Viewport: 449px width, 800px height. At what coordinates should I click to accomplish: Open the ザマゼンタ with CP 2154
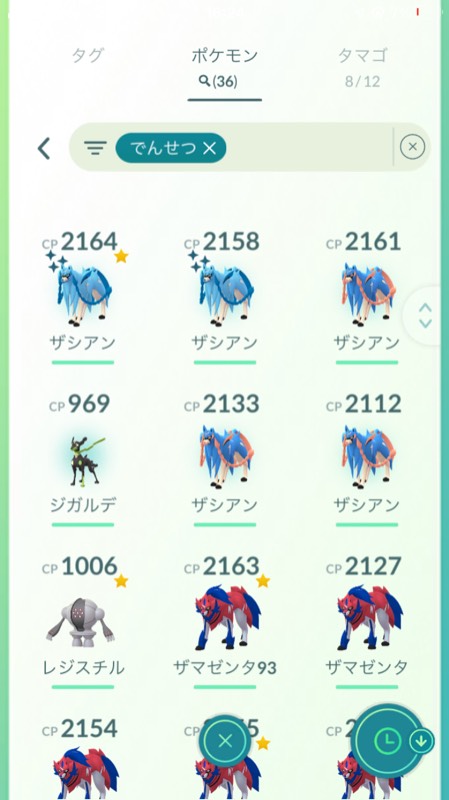tap(83, 758)
